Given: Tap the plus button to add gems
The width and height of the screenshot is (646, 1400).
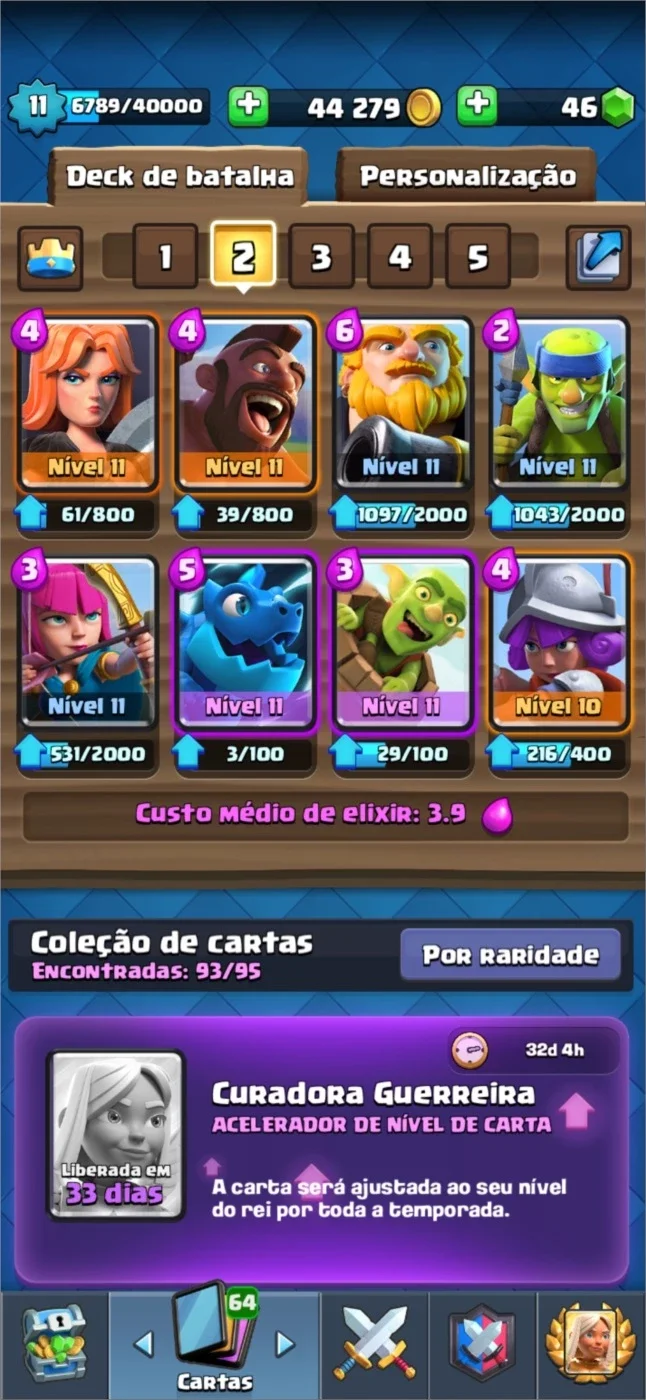Looking at the screenshot, I should tap(478, 106).
